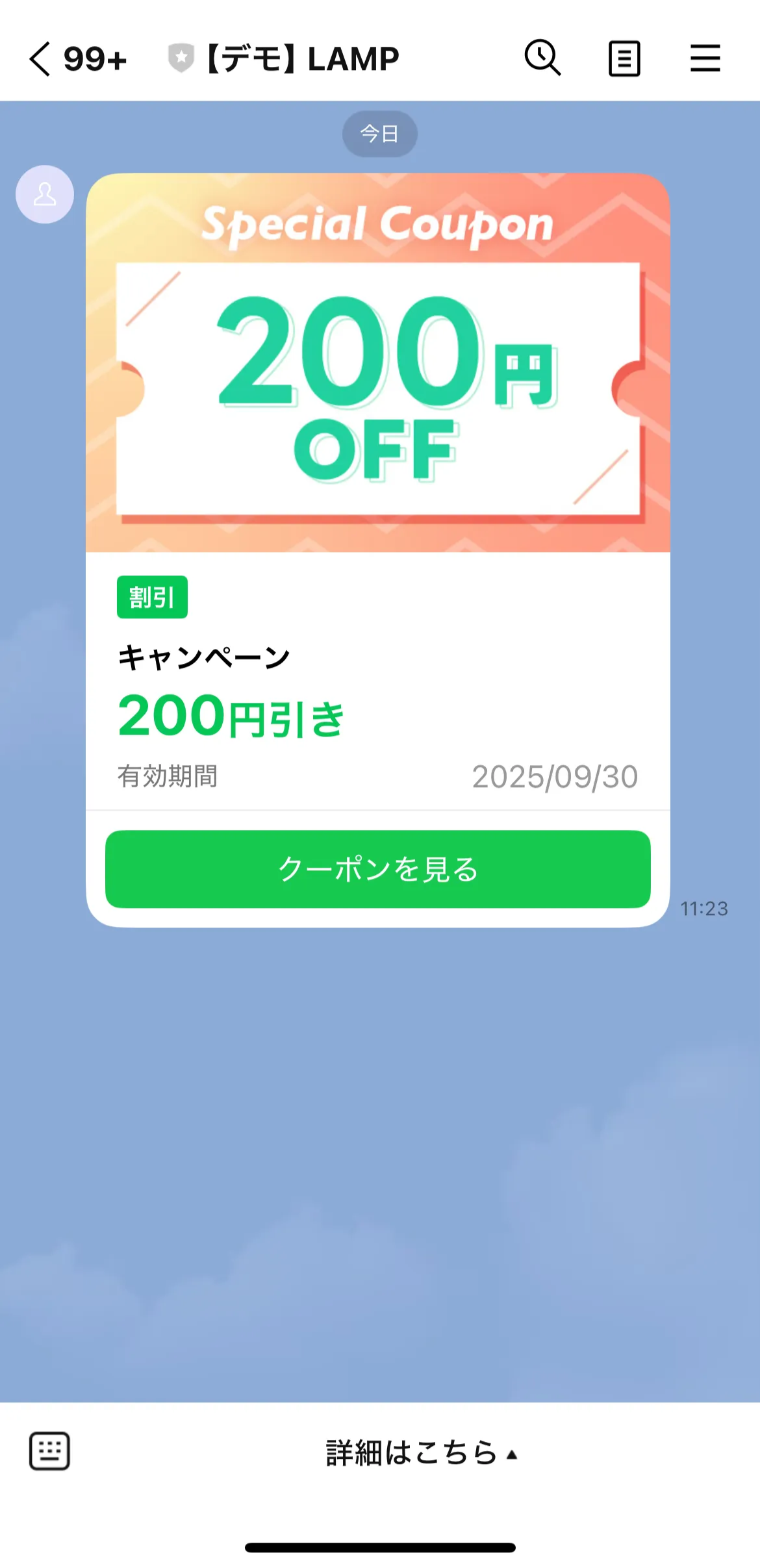
Task: Go back to the chat list
Action: click(40, 59)
